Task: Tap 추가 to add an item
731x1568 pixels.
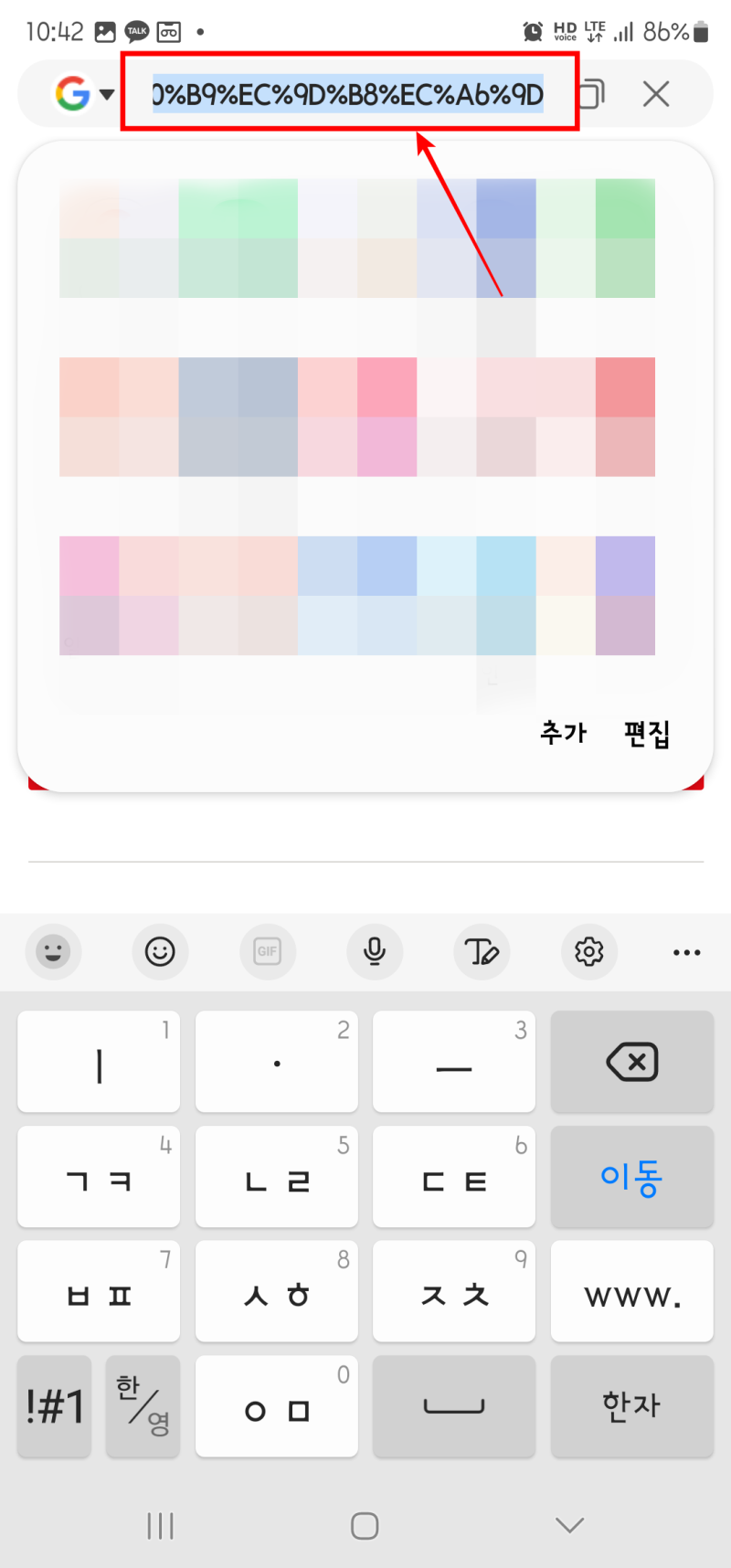Action: click(564, 734)
